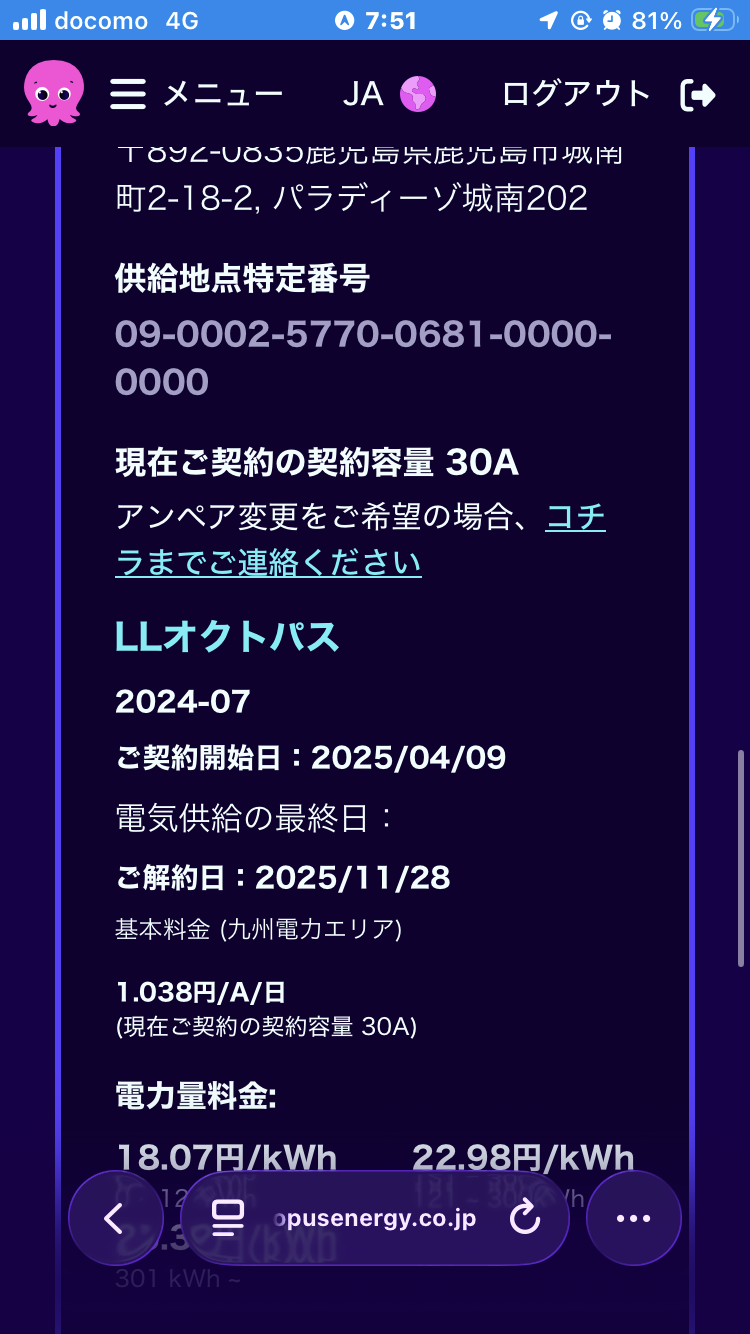This screenshot has width=750, height=1334.
Task: Tap the octopusenergy.co.jp address field
Action: click(375, 1218)
